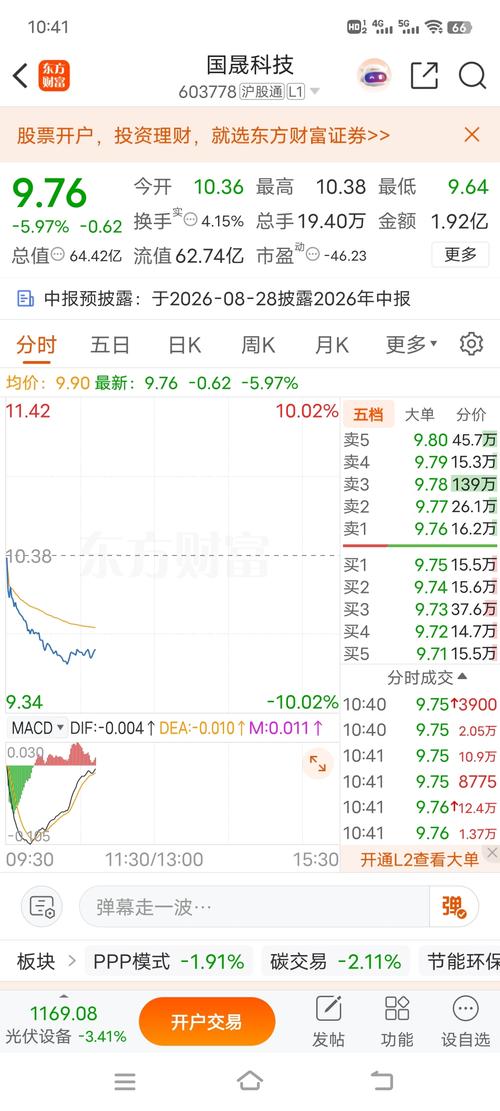Expand the 更多 chart period dropdown

click(411, 345)
